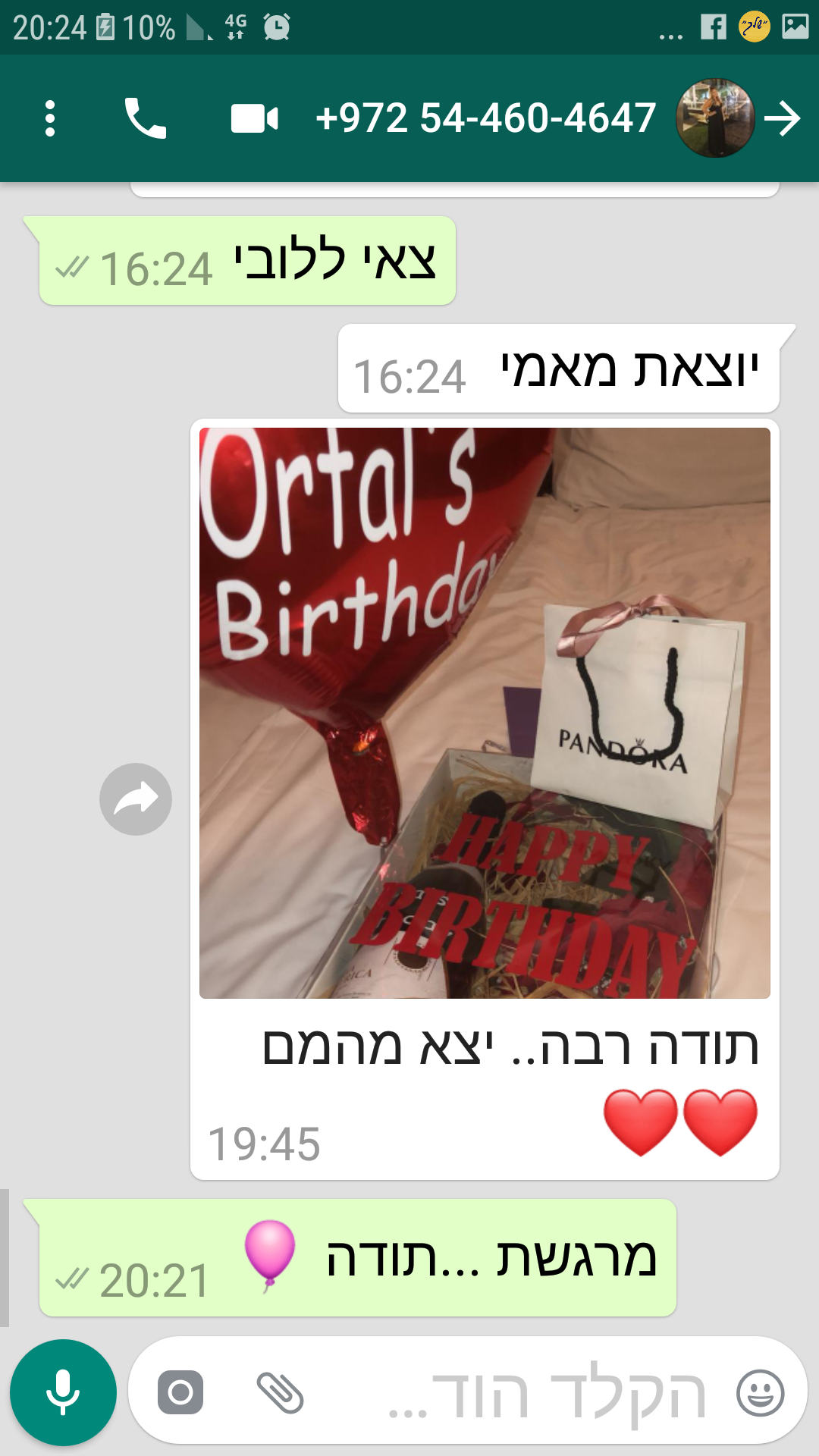The image size is (819, 1456).
Task: Open the contact's profile picture
Action: click(x=714, y=119)
